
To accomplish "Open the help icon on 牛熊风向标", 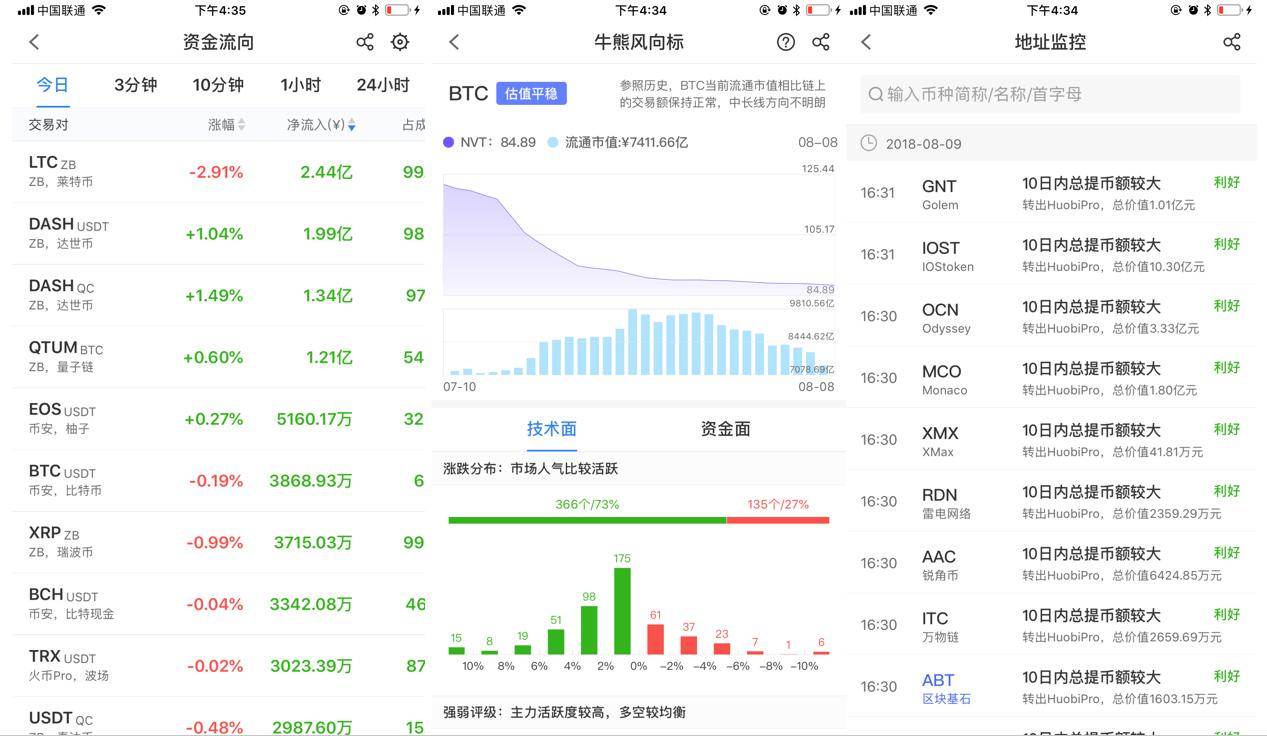I will [786, 42].
